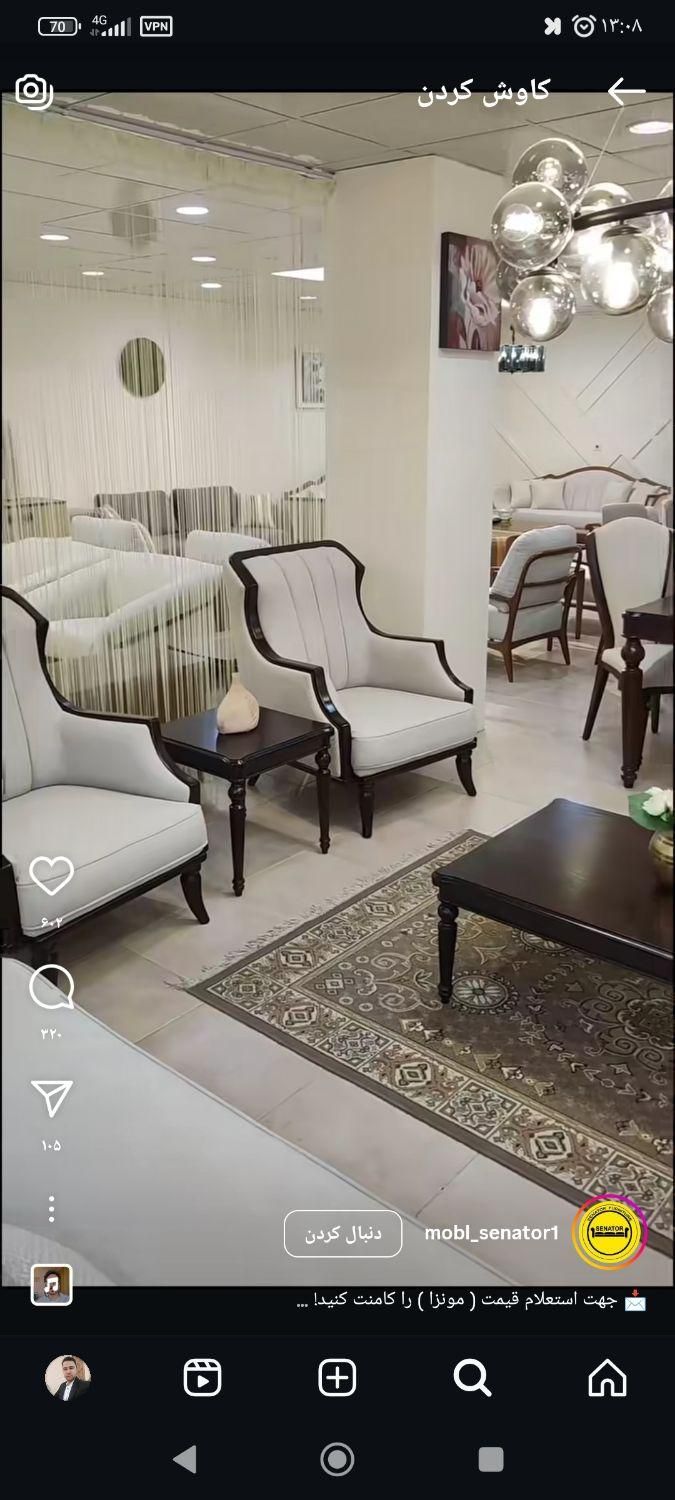
Task: Expand the reel caption text
Action: (470, 1301)
